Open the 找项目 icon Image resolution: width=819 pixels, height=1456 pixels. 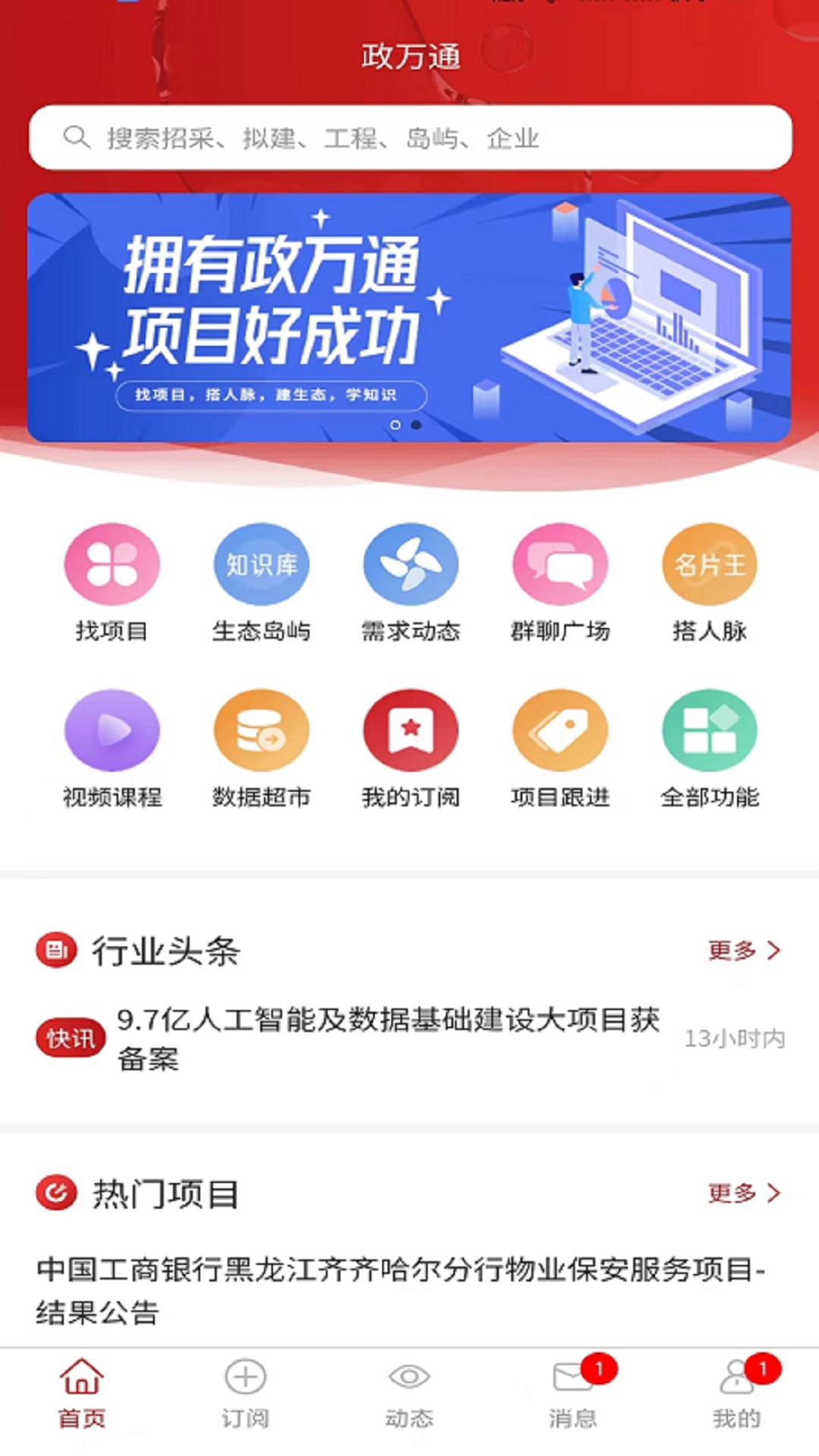tap(111, 565)
